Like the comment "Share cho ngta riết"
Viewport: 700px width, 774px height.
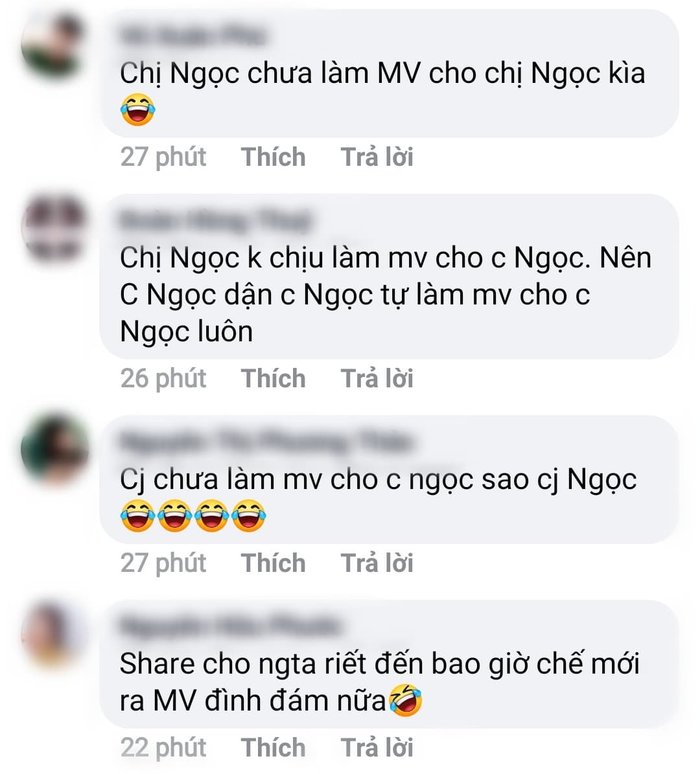(273, 747)
